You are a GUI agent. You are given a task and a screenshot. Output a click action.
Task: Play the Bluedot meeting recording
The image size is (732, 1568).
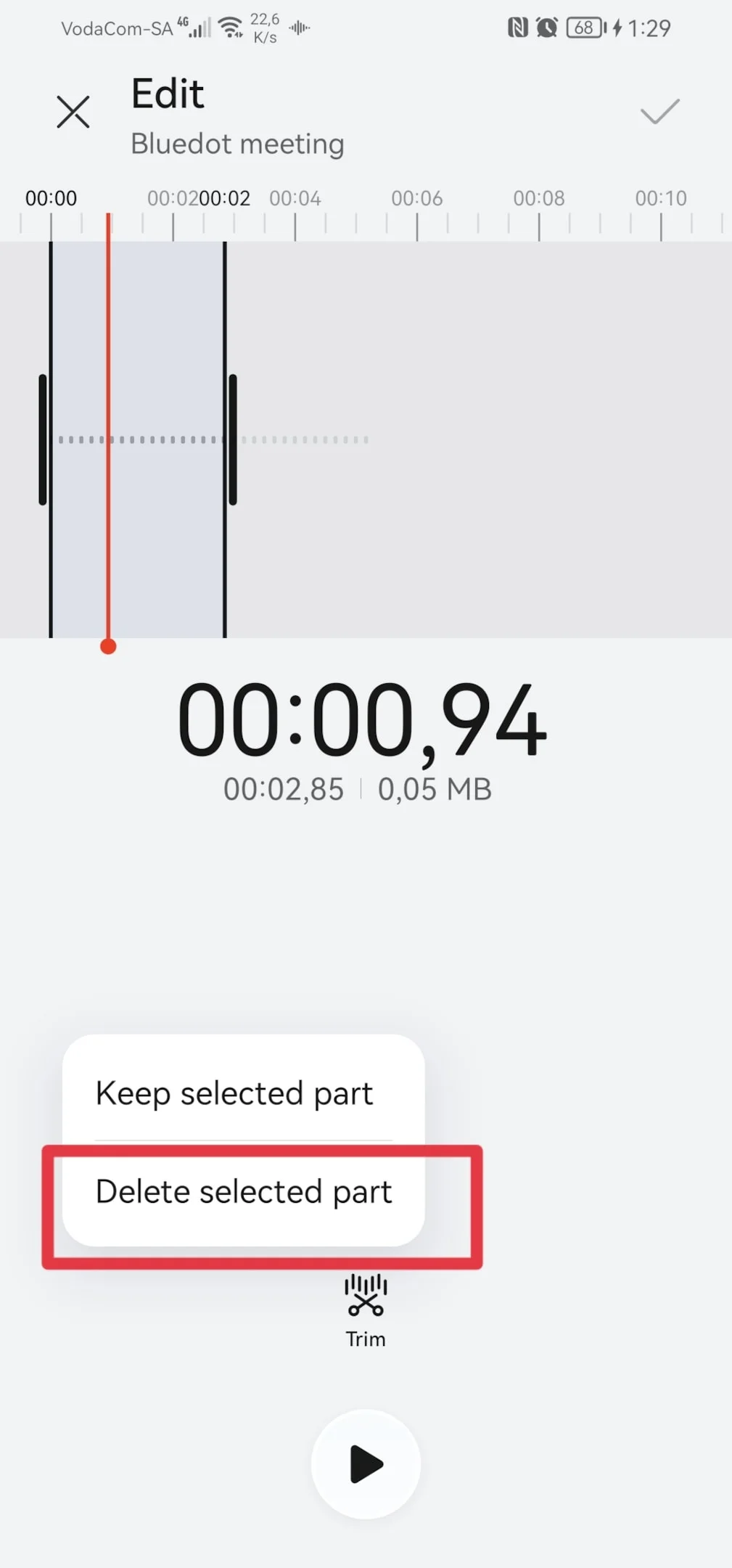coord(366,1464)
